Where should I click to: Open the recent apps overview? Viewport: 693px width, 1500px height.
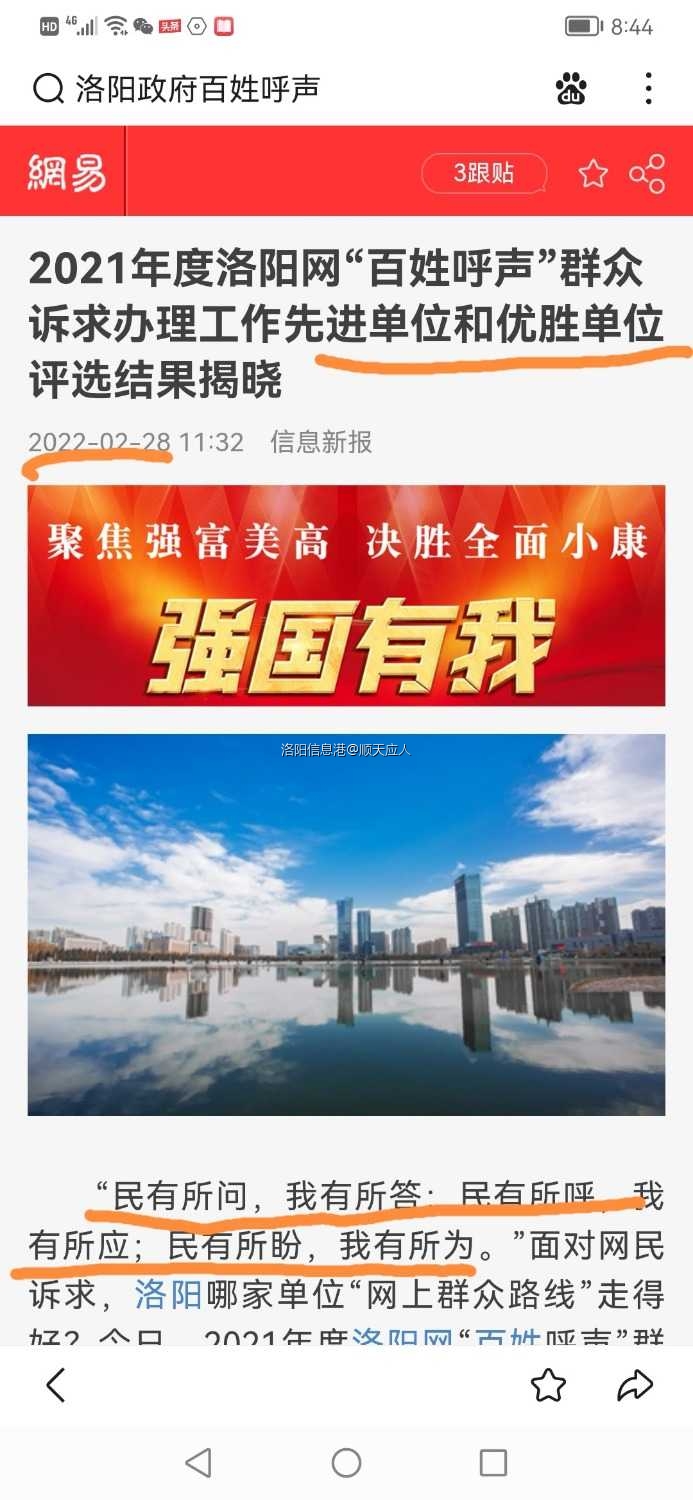coord(493,1463)
